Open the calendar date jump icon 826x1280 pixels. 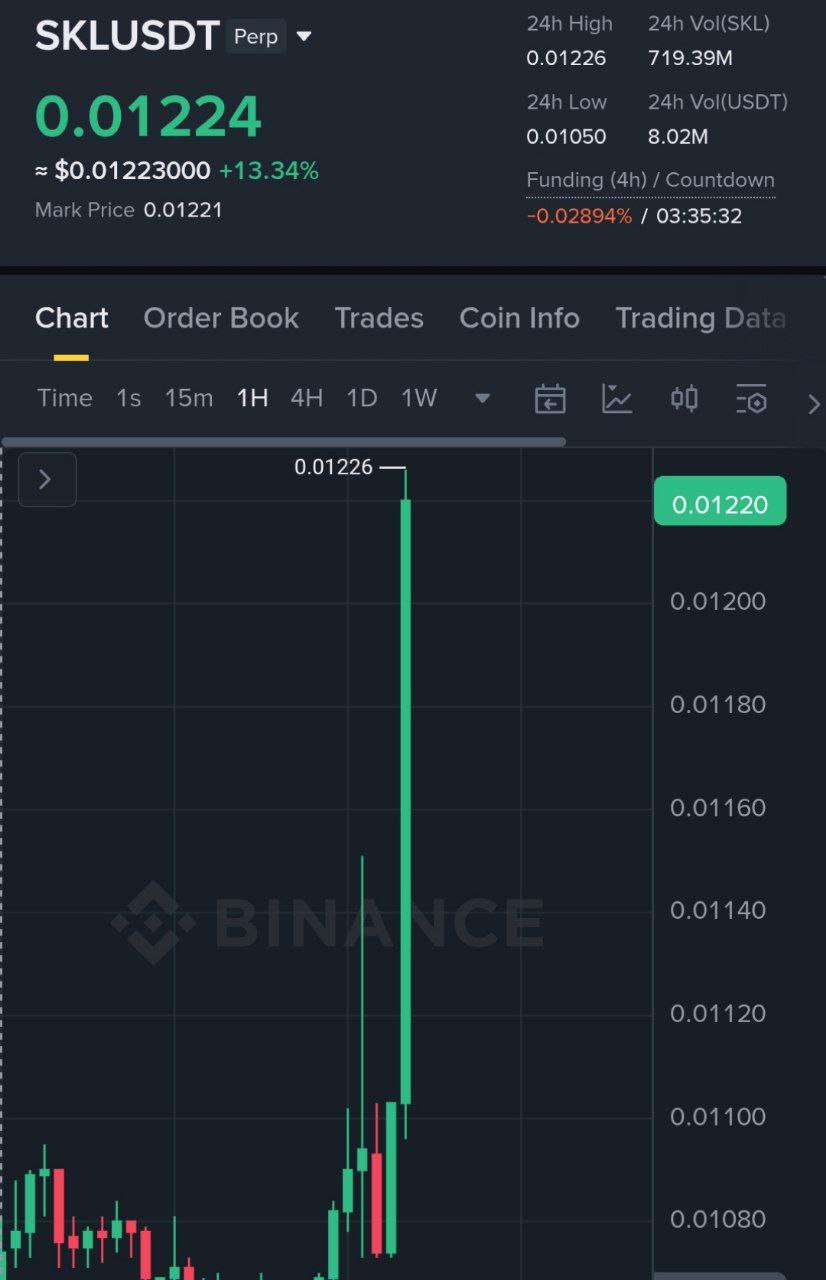tap(550, 398)
